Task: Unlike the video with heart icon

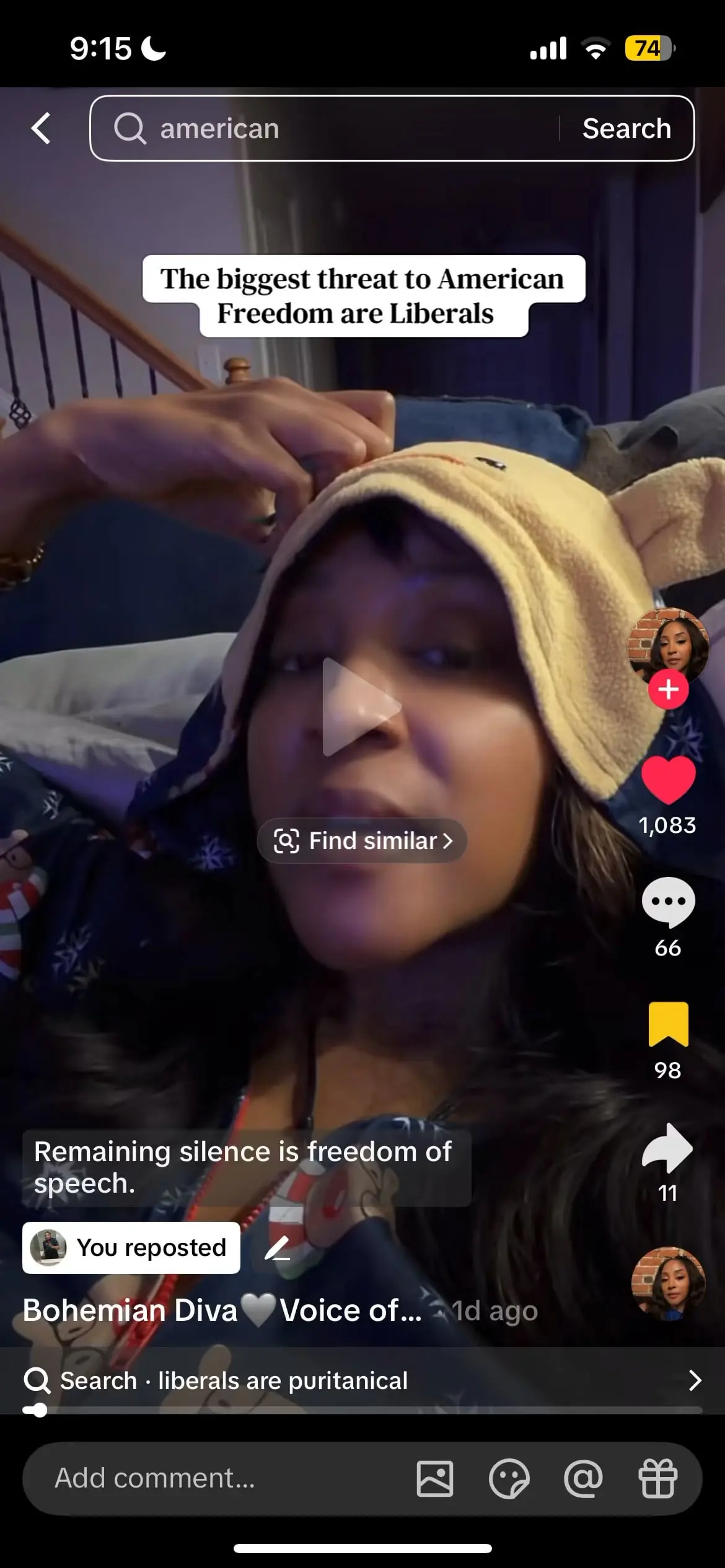Action: (668, 780)
